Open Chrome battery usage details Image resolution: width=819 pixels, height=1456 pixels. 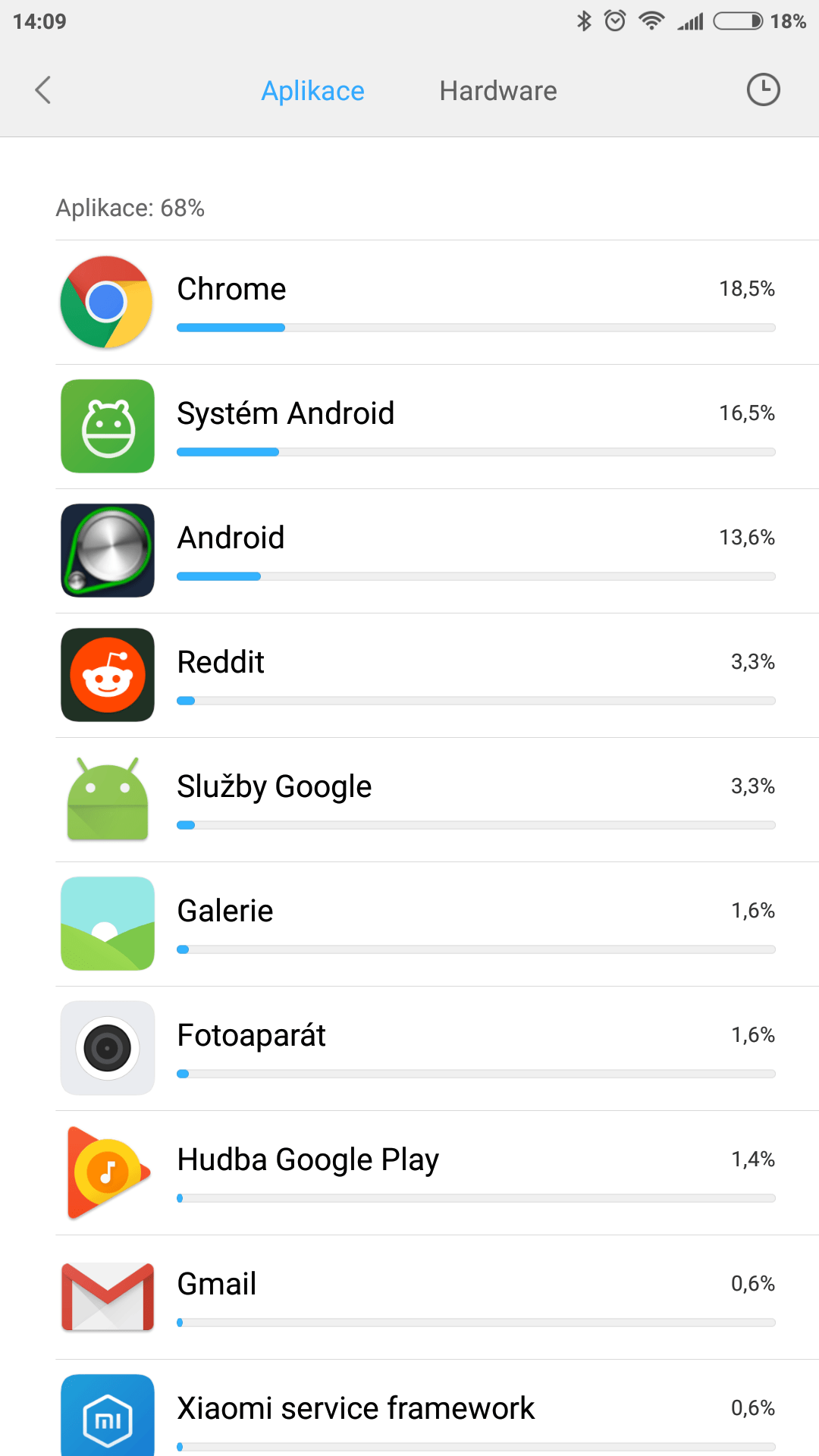coord(437,303)
